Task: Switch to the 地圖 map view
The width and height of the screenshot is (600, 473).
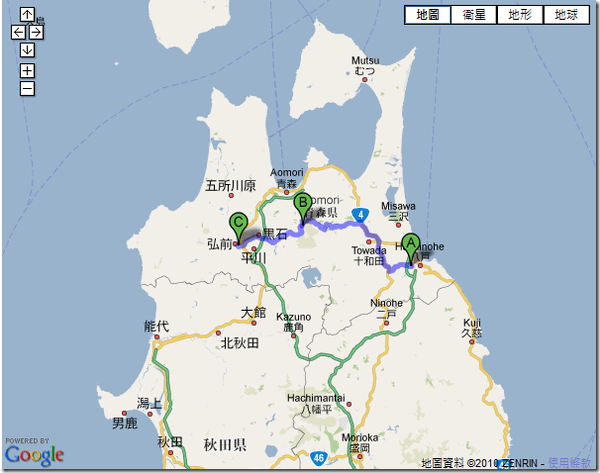Action: coord(428,15)
